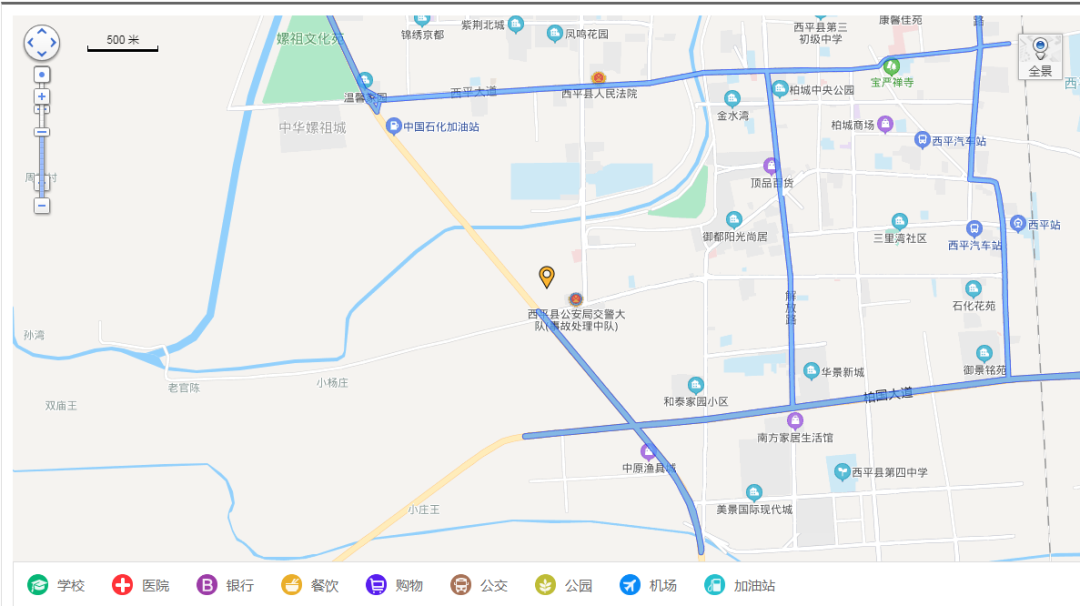The width and height of the screenshot is (1080, 606).
Task: Tap the pan-up arrow on the direction control
Action: [x=42, y=31]
